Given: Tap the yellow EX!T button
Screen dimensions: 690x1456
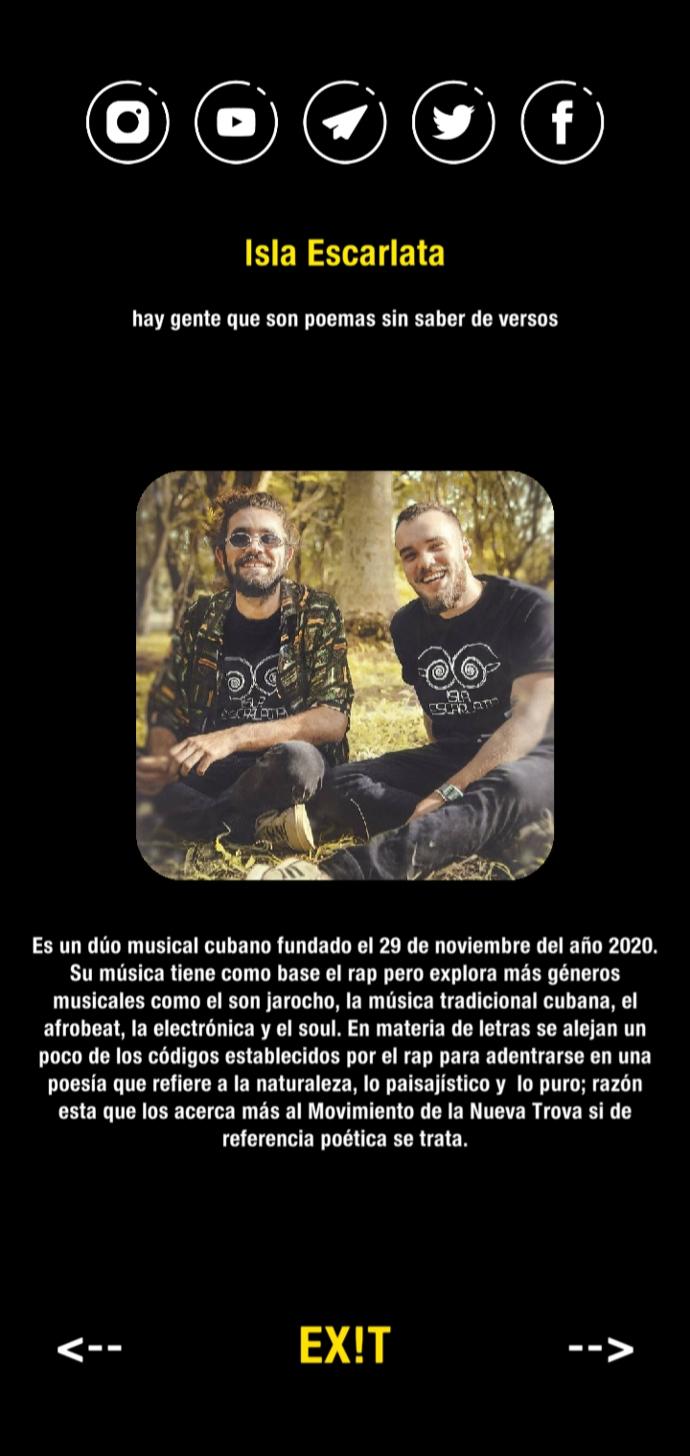Looking at the screenshot, I should (x=345, y=1346).
